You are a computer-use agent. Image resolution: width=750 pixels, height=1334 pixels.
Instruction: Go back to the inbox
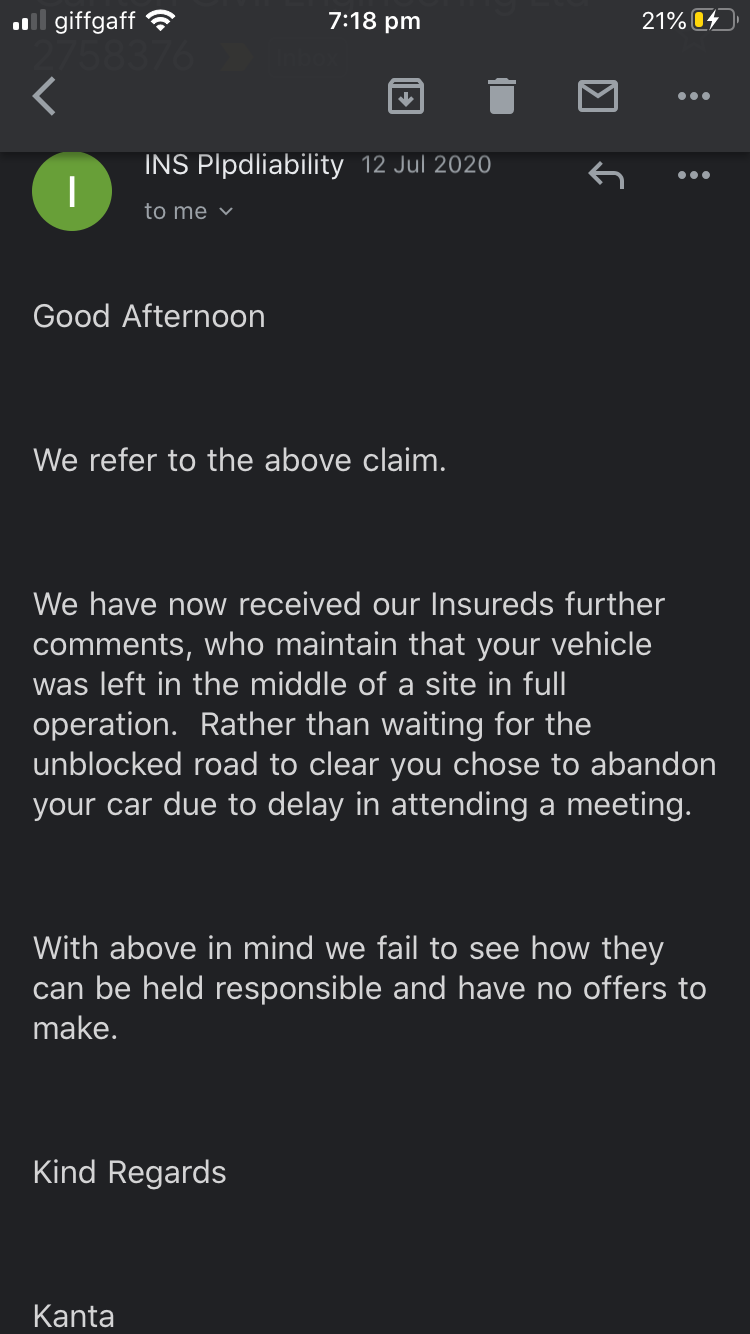click(44, 97)
